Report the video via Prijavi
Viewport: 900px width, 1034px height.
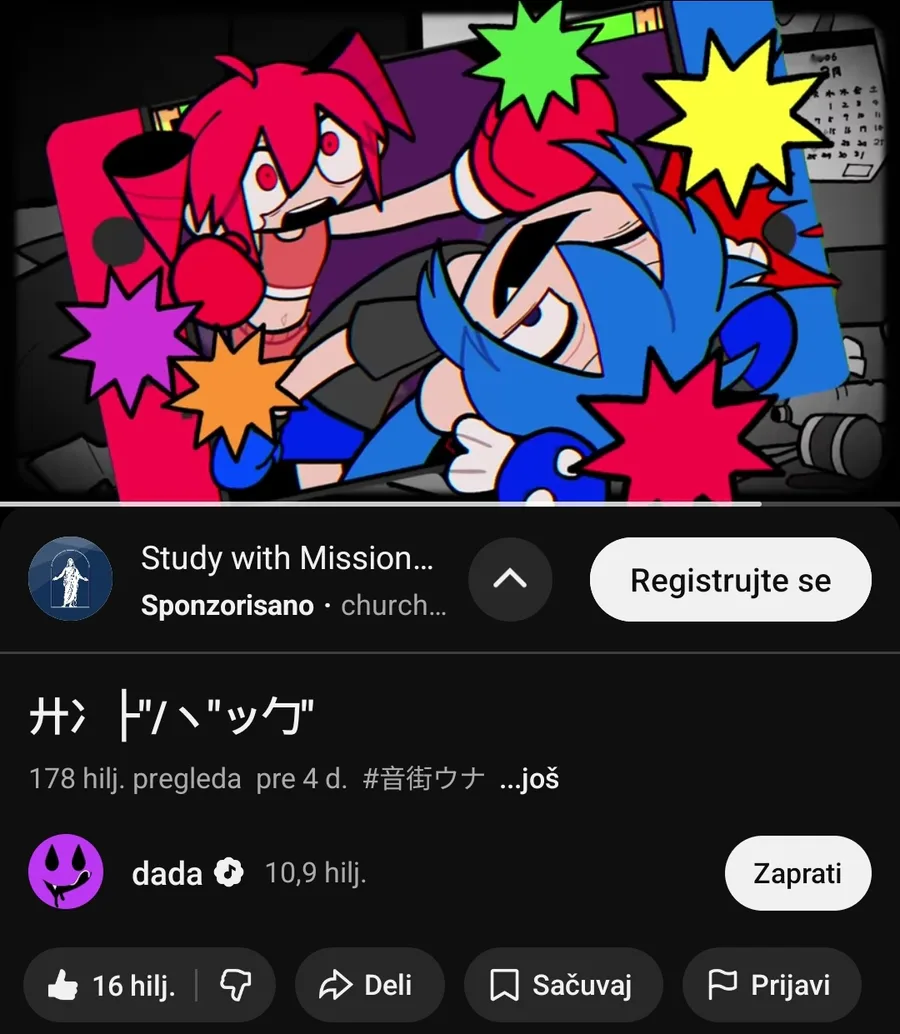(770, 986)
